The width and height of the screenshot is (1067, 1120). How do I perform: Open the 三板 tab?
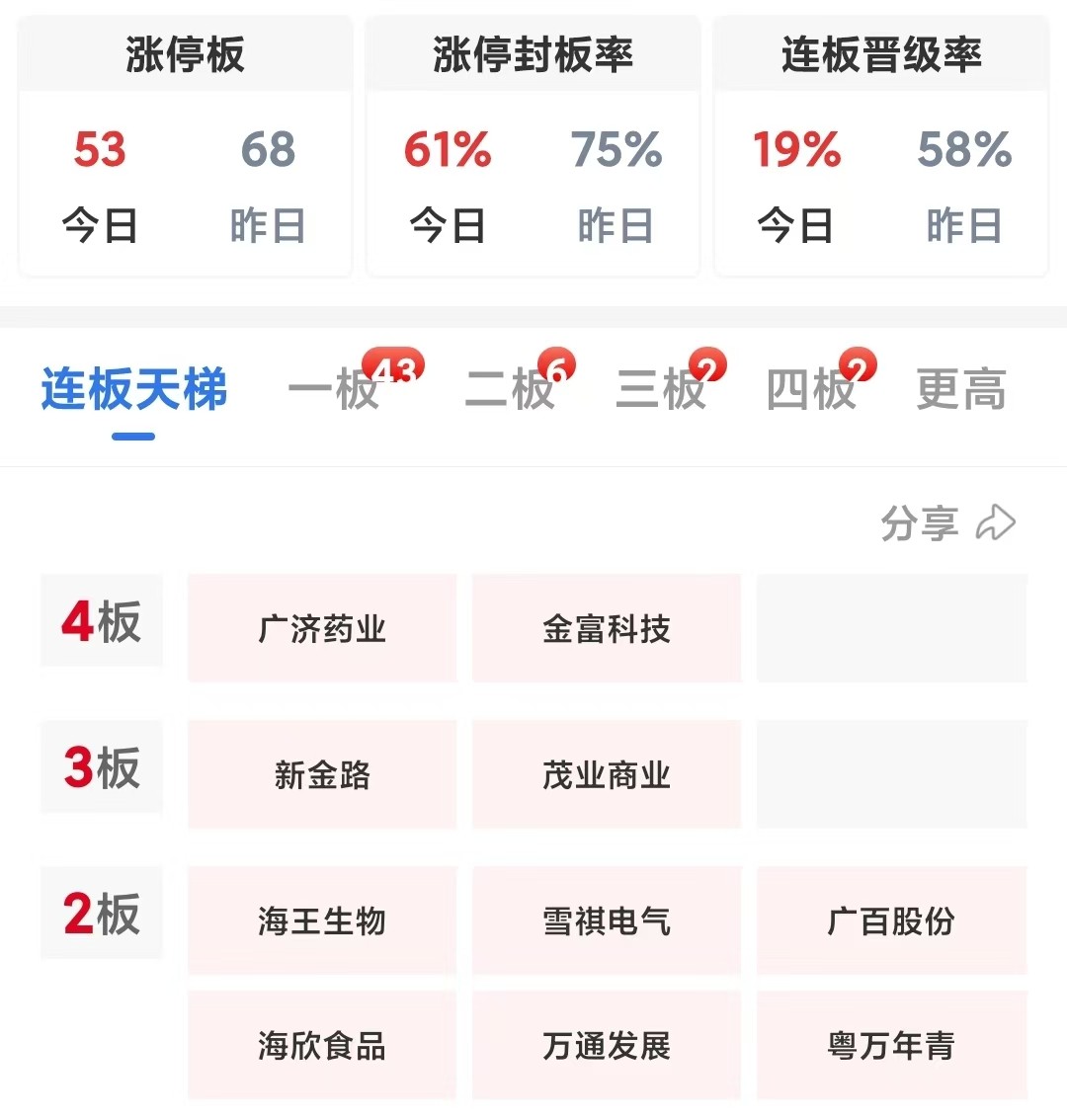(661, 389)
